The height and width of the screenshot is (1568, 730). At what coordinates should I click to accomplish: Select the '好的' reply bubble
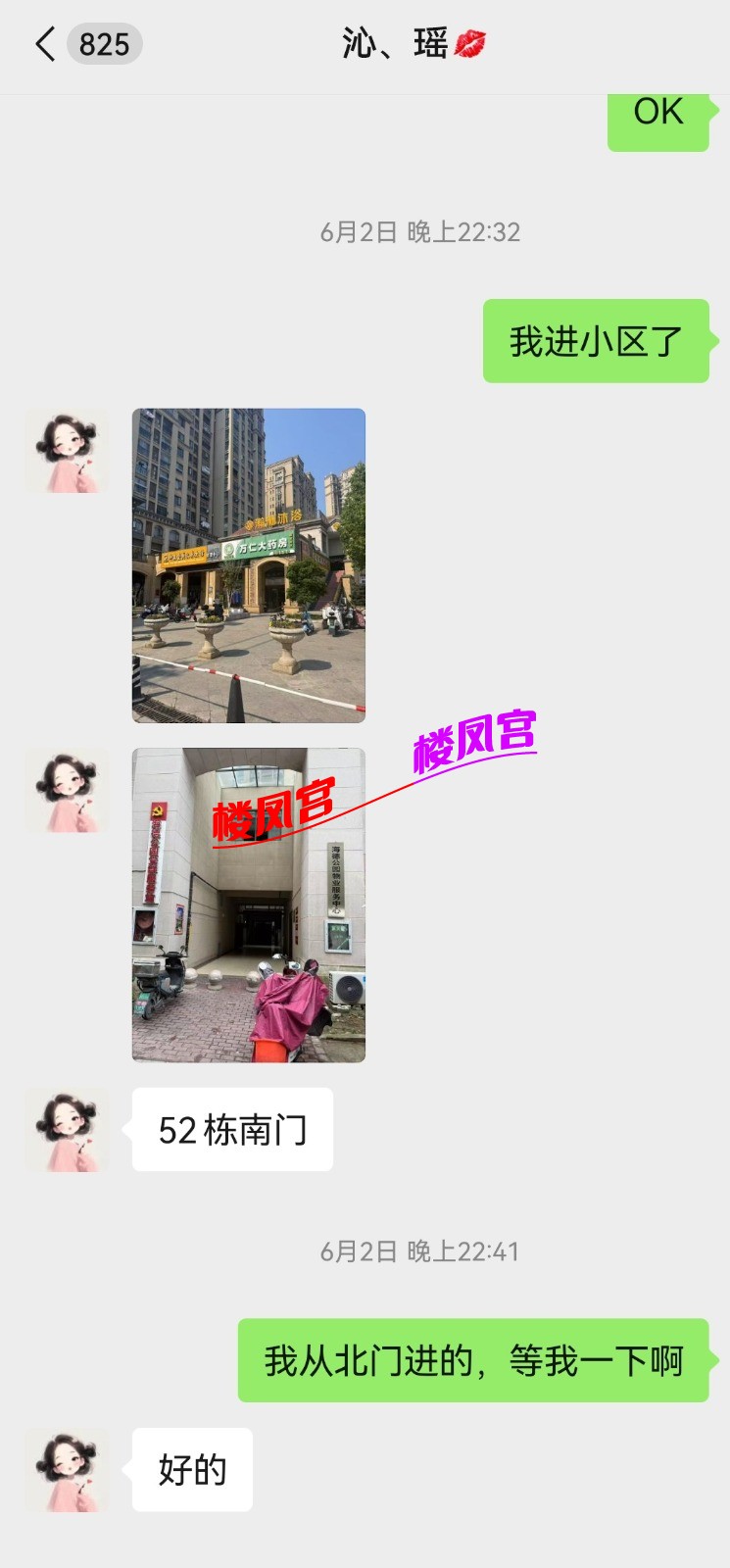(192, 1467)
